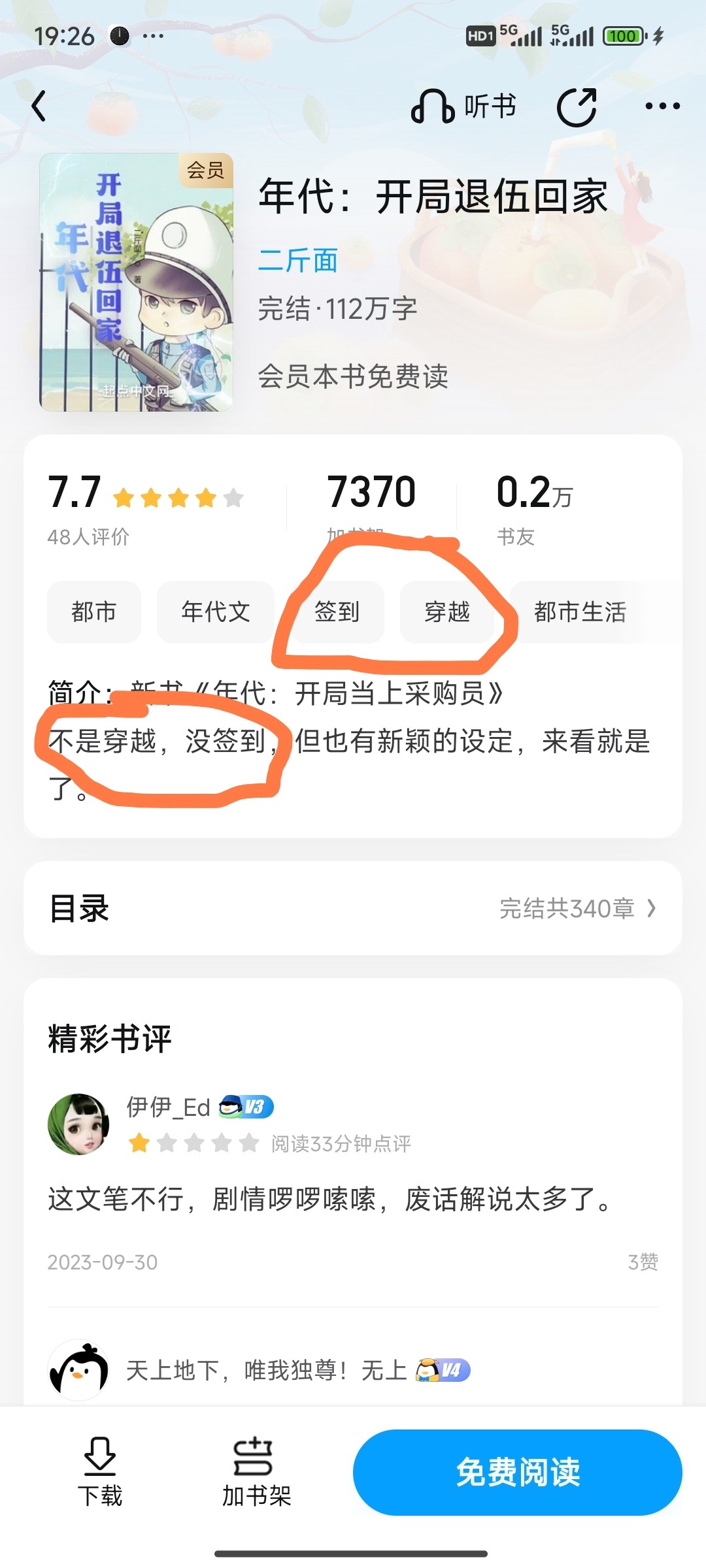Open the three-dot overflow menu
706x1568 pixels.
(662, 106)
